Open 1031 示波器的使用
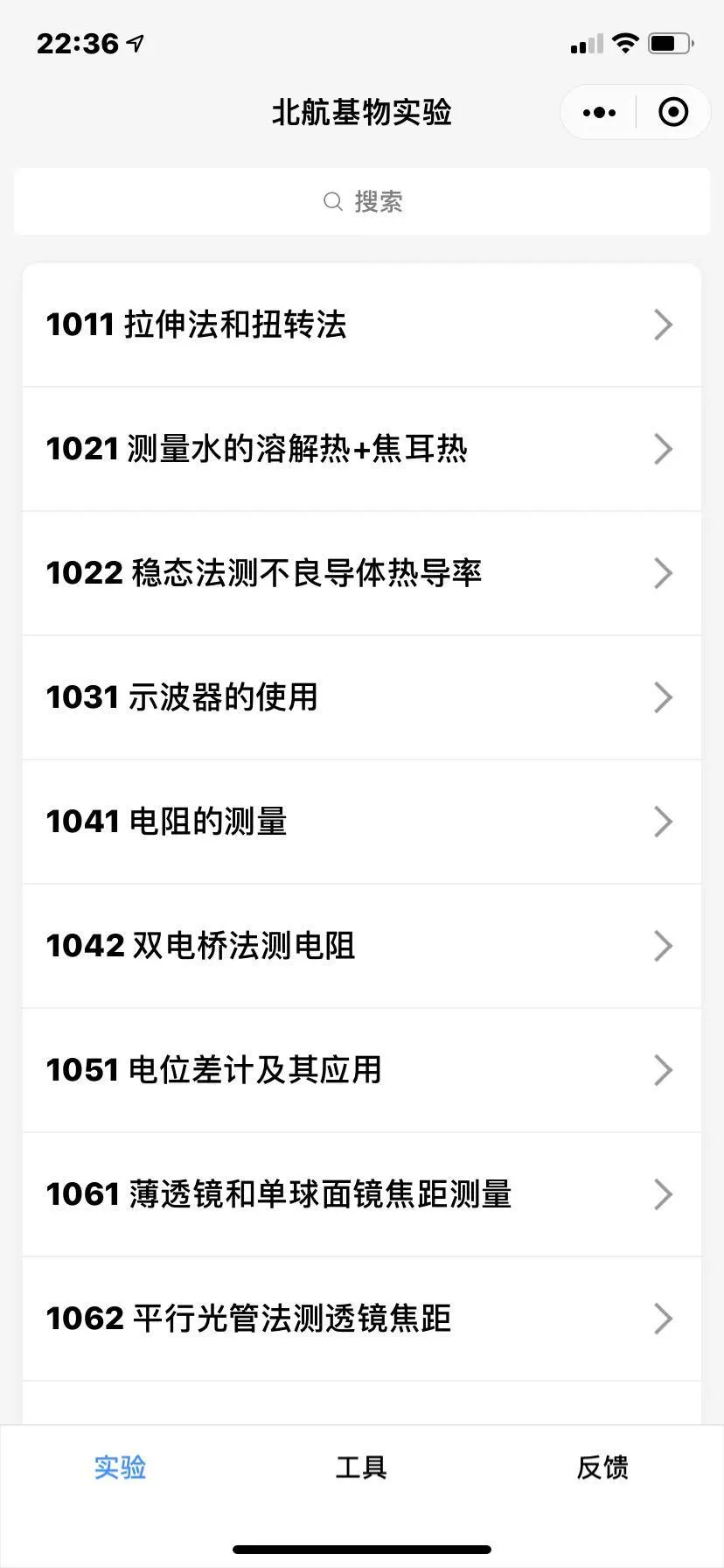The image size is (724, 1568). (362, 697)
